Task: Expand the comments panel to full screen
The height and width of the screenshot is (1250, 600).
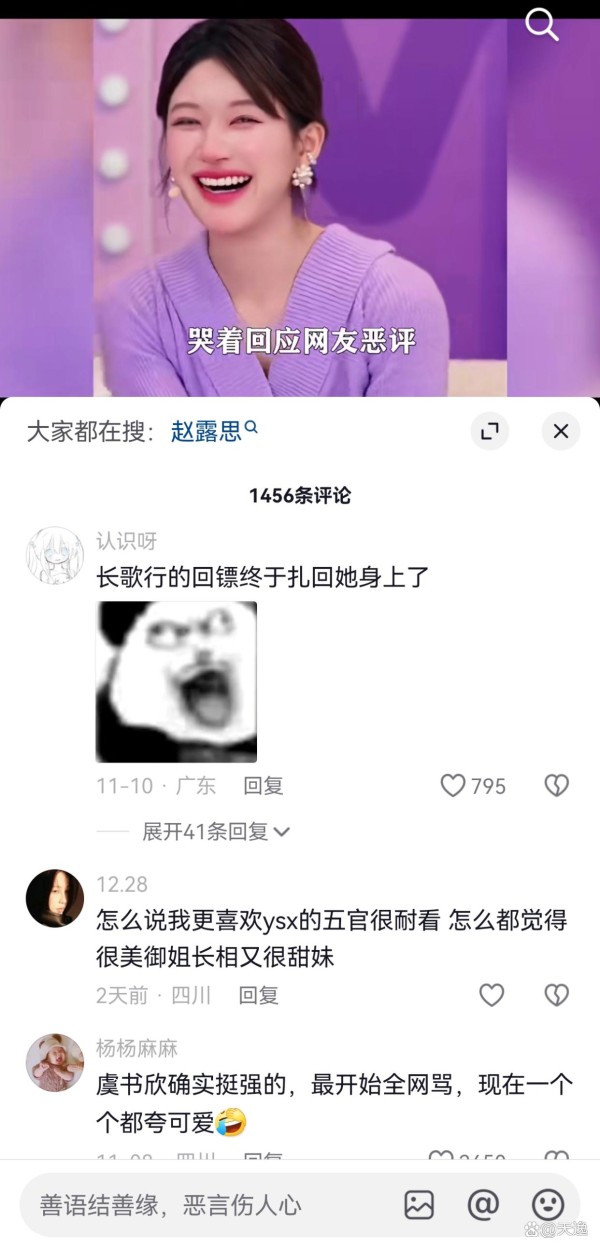Action: 490,431
